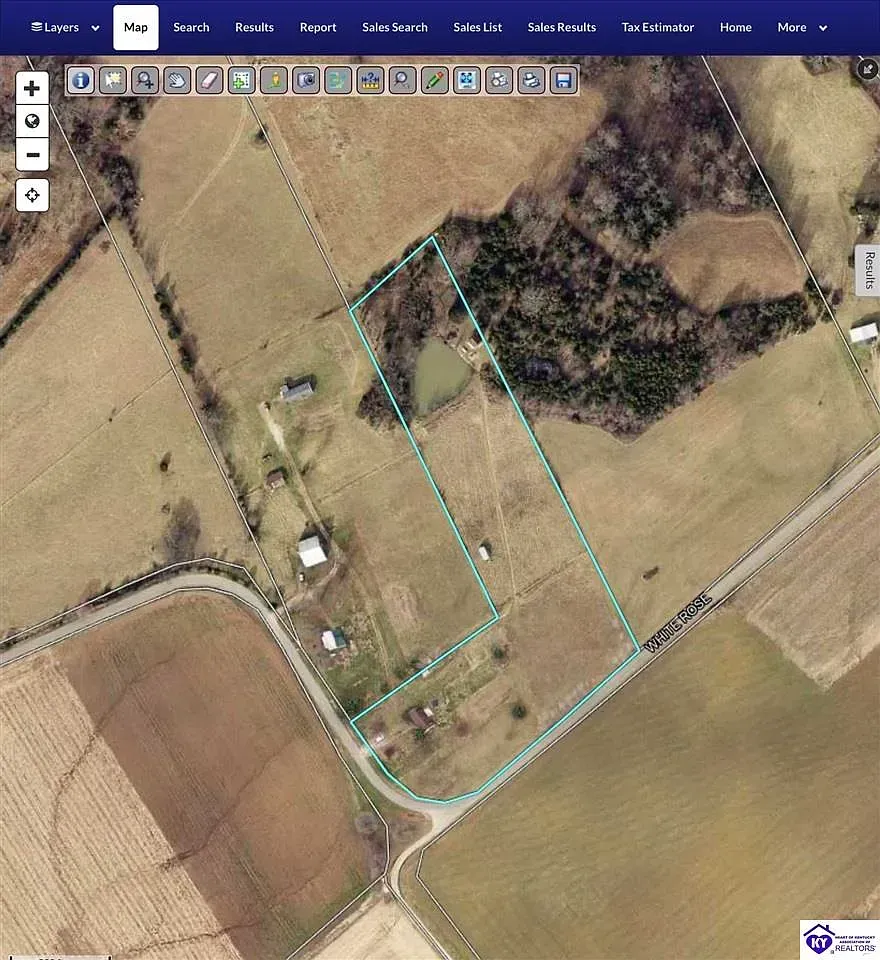Zoom out with the minus button
Image resolution: width=880 pixels, height=960 pixels.
tap(32, 154)
